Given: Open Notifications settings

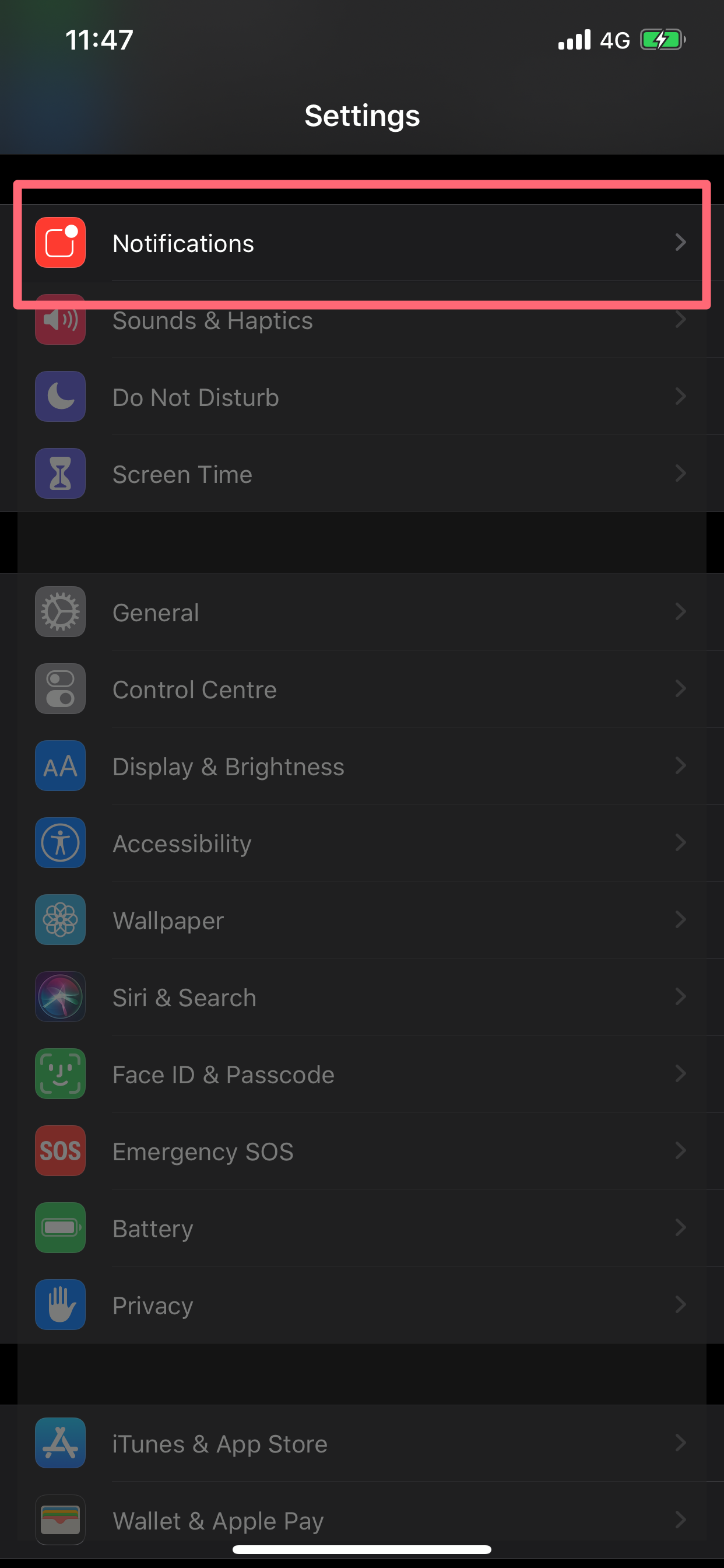Looking at the screenshot, I should 362,243.
